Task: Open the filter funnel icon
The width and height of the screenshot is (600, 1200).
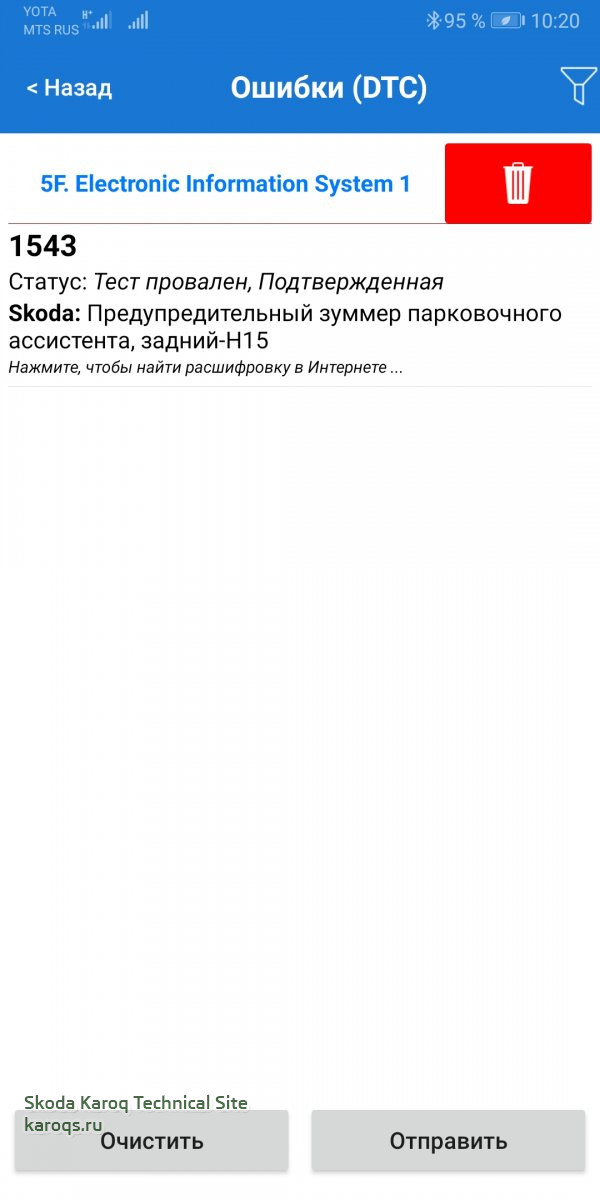Action: pos(578,87)
